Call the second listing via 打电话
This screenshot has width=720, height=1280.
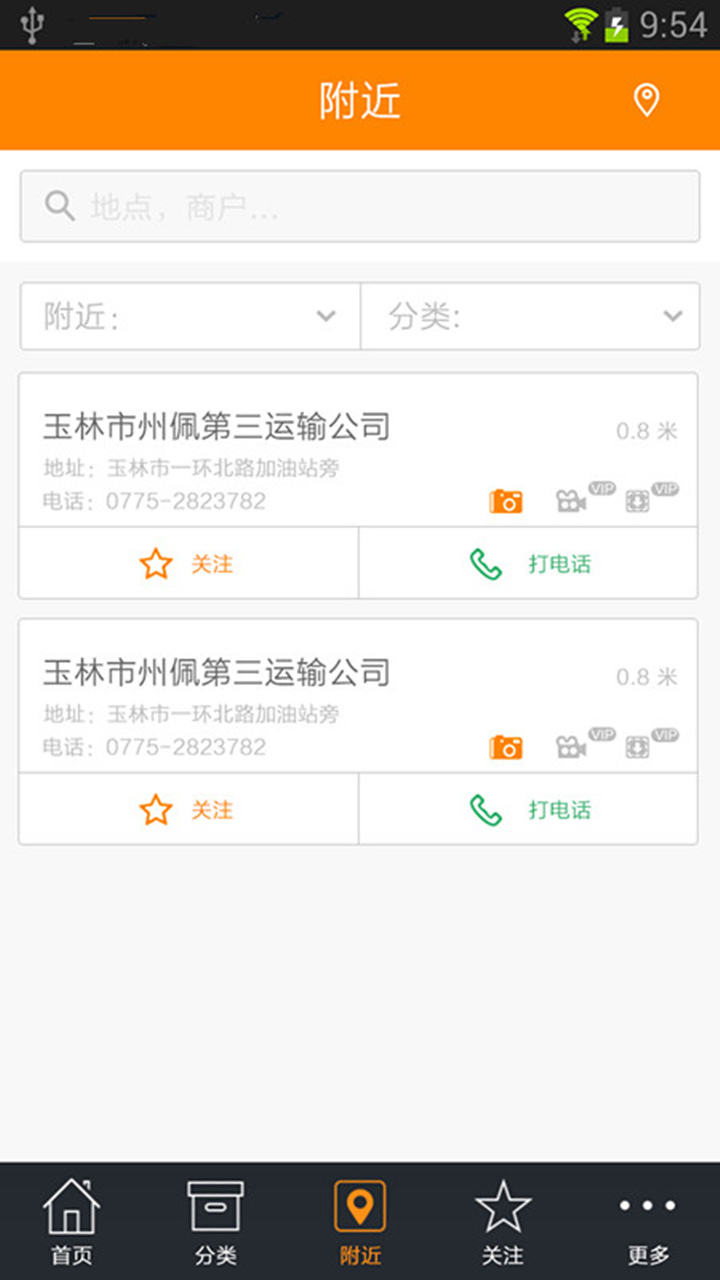click(530, 810)
